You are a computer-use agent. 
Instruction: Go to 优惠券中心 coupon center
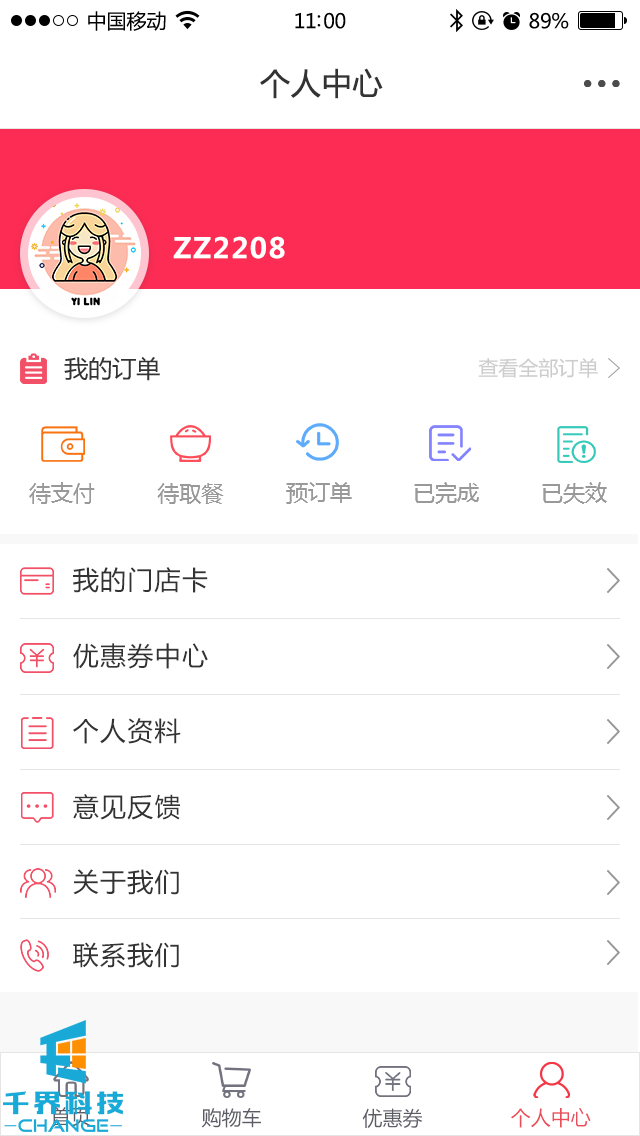coord(320,657)
